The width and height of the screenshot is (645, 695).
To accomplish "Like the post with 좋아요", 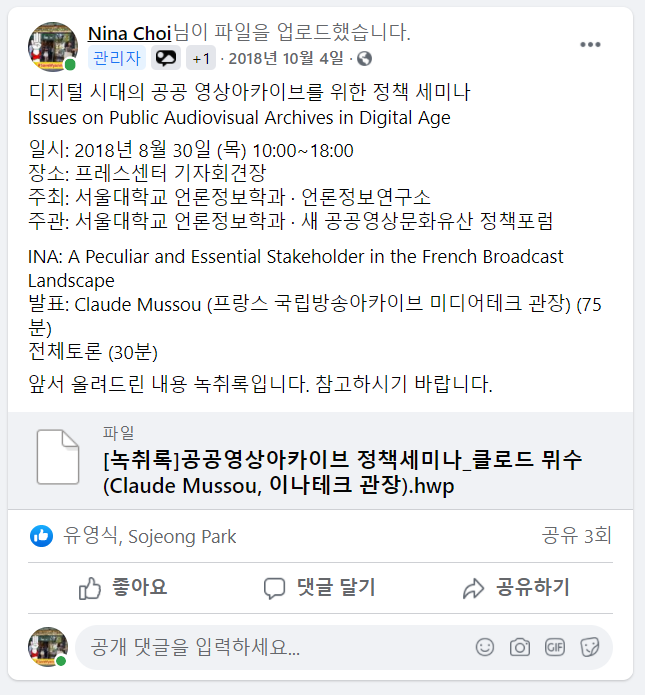I will pyautogui.click(x=123, y=587).
